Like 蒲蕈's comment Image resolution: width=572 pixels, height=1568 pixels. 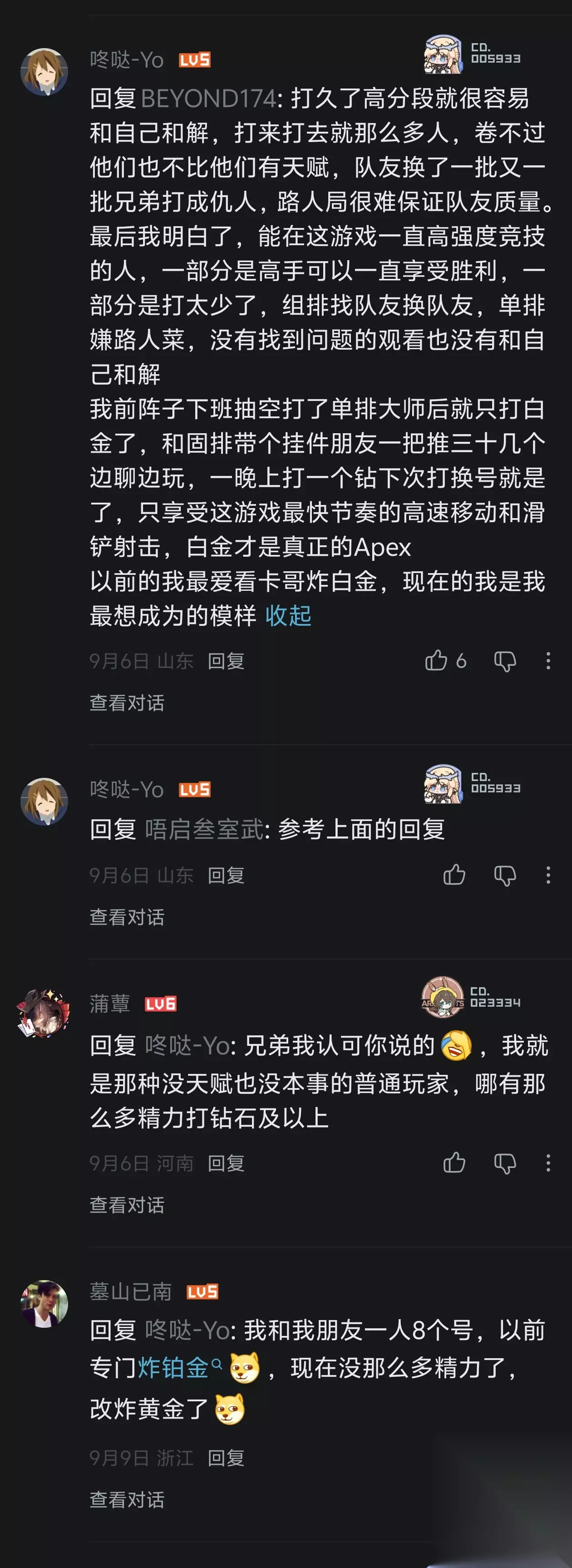454,1162
